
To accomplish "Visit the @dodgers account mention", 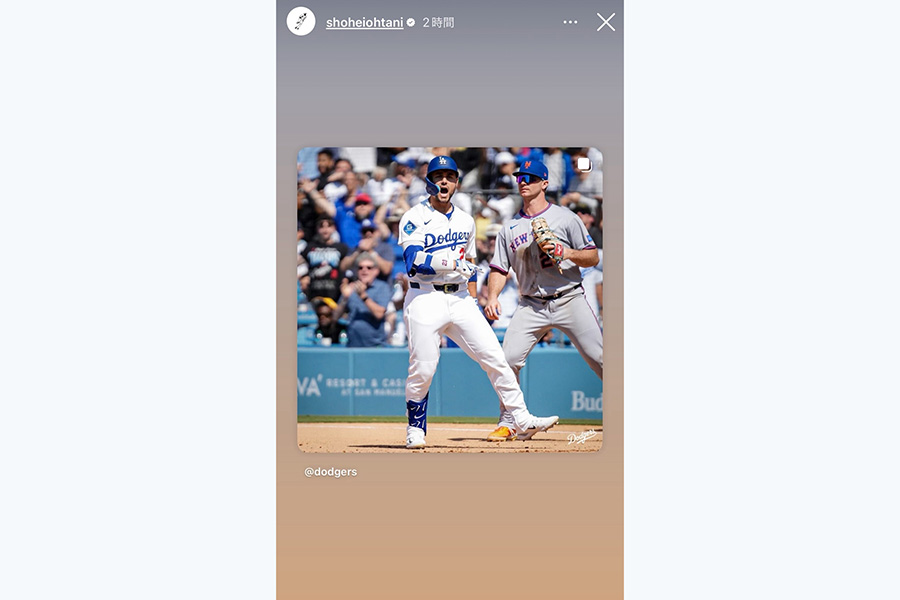I will (x=331, y=472).
